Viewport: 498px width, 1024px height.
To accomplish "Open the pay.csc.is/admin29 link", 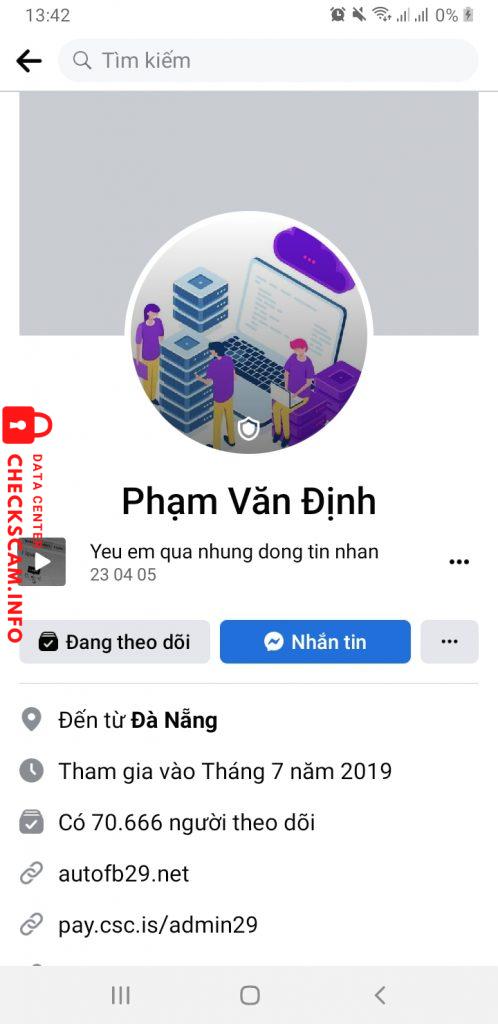I will pos(158,925).
